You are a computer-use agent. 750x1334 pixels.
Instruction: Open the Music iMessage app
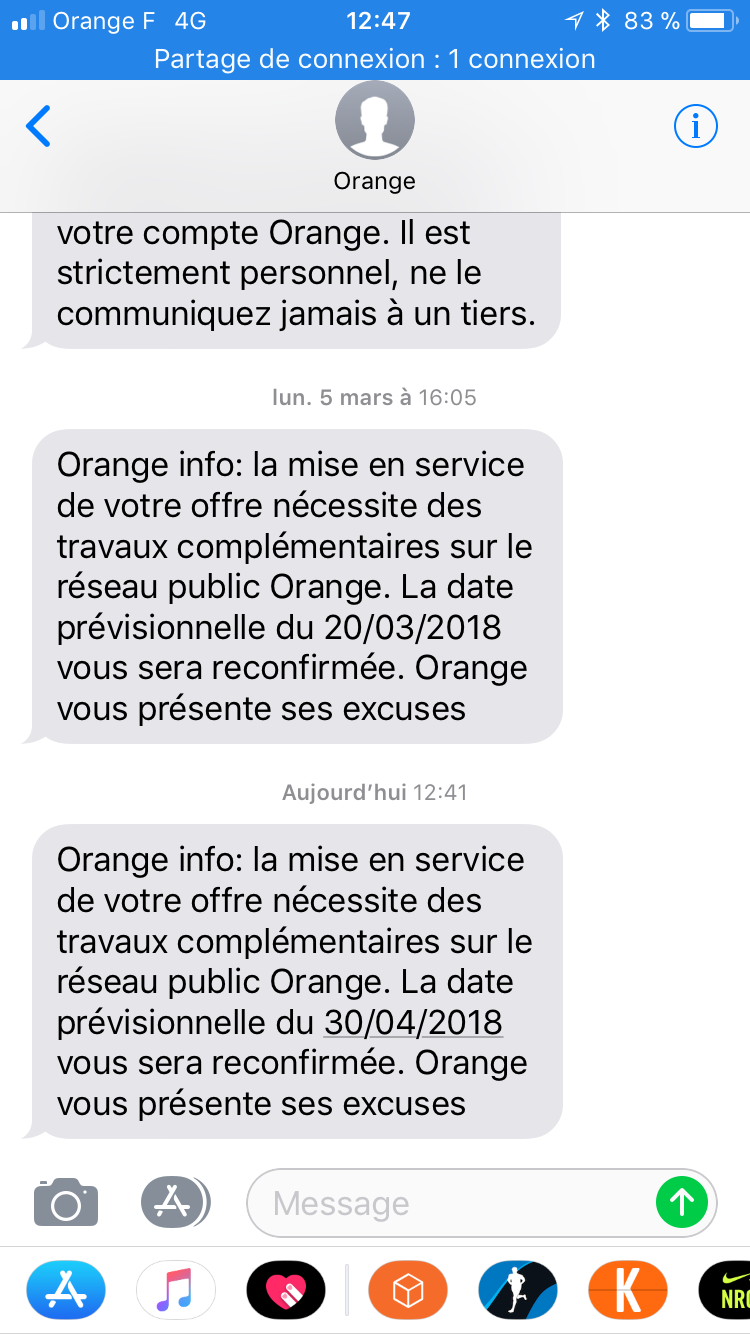pos(176,1290)
